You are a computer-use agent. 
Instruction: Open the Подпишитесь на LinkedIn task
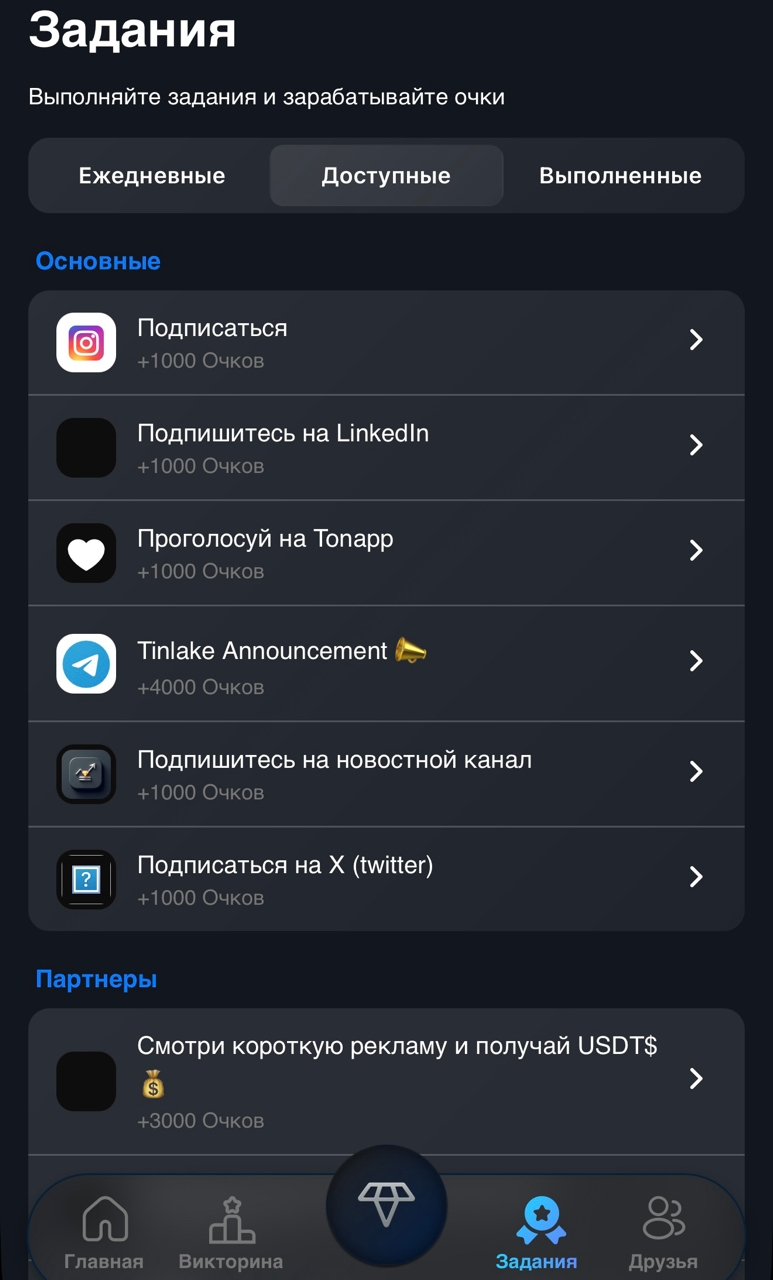pos(386,447)
